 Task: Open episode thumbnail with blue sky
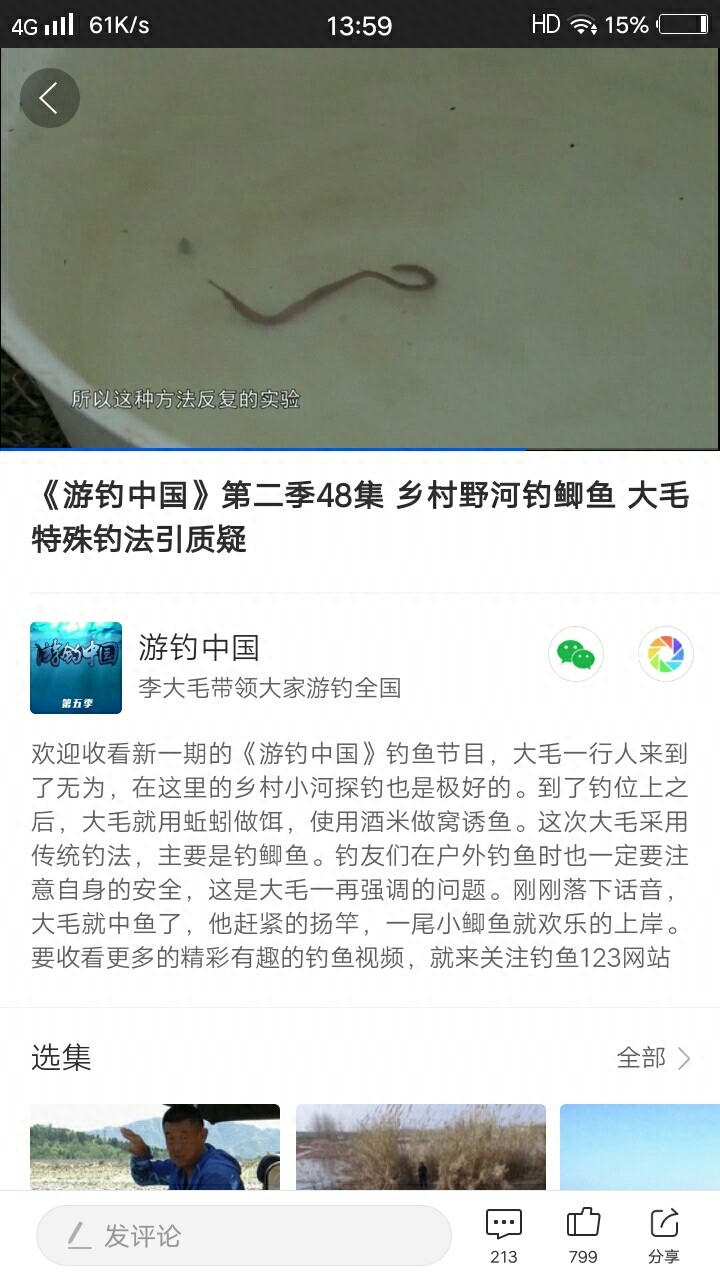640,1146
